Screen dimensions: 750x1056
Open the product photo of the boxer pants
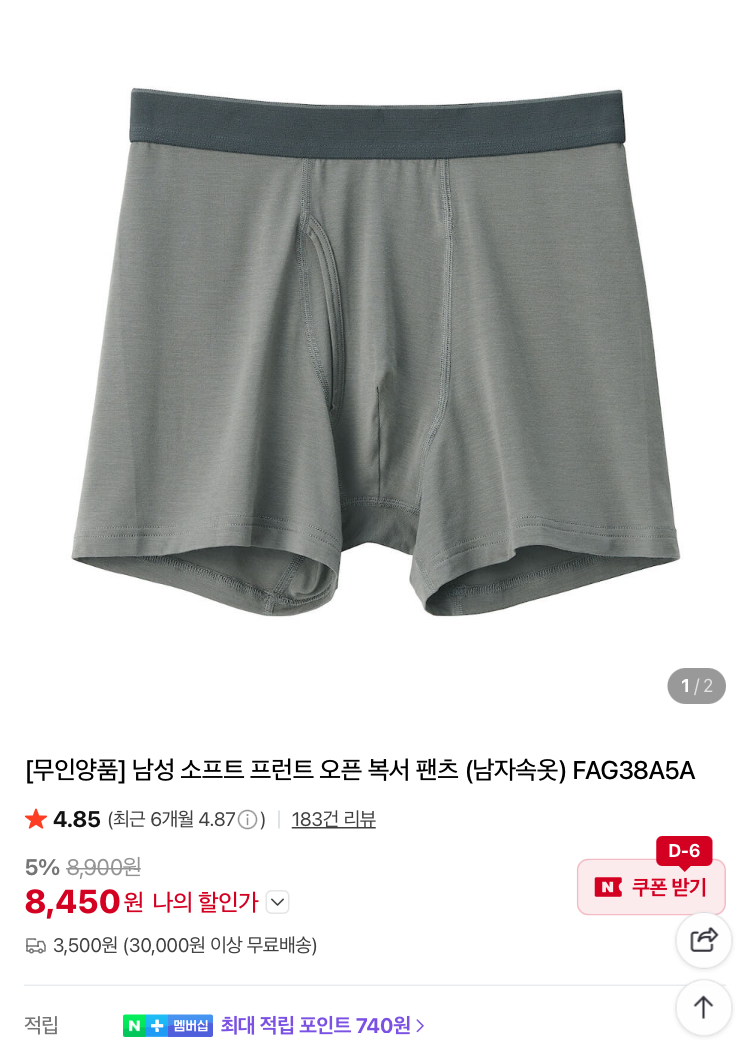375,350
